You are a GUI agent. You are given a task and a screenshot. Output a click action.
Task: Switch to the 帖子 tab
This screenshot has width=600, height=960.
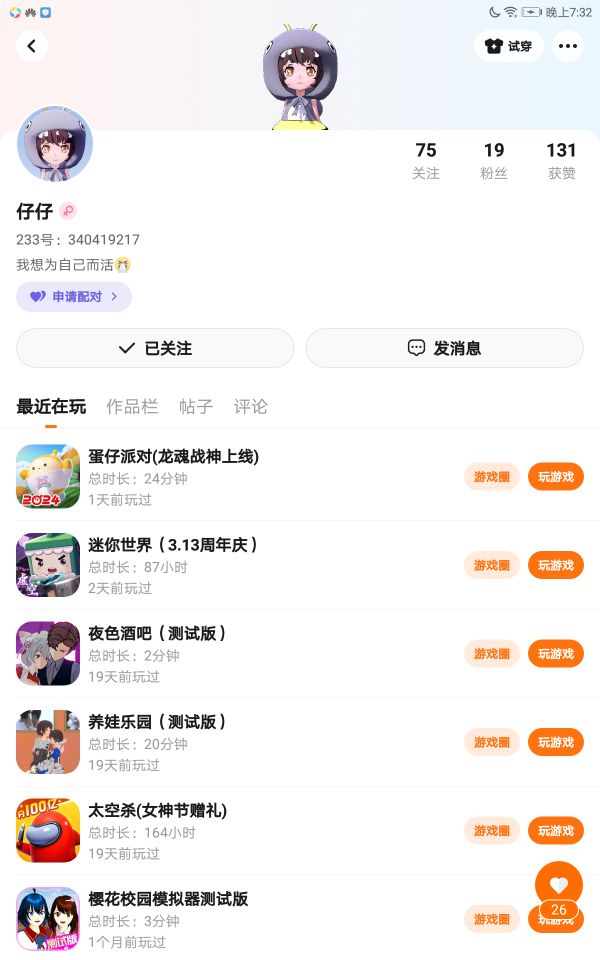tap(196, 406)
